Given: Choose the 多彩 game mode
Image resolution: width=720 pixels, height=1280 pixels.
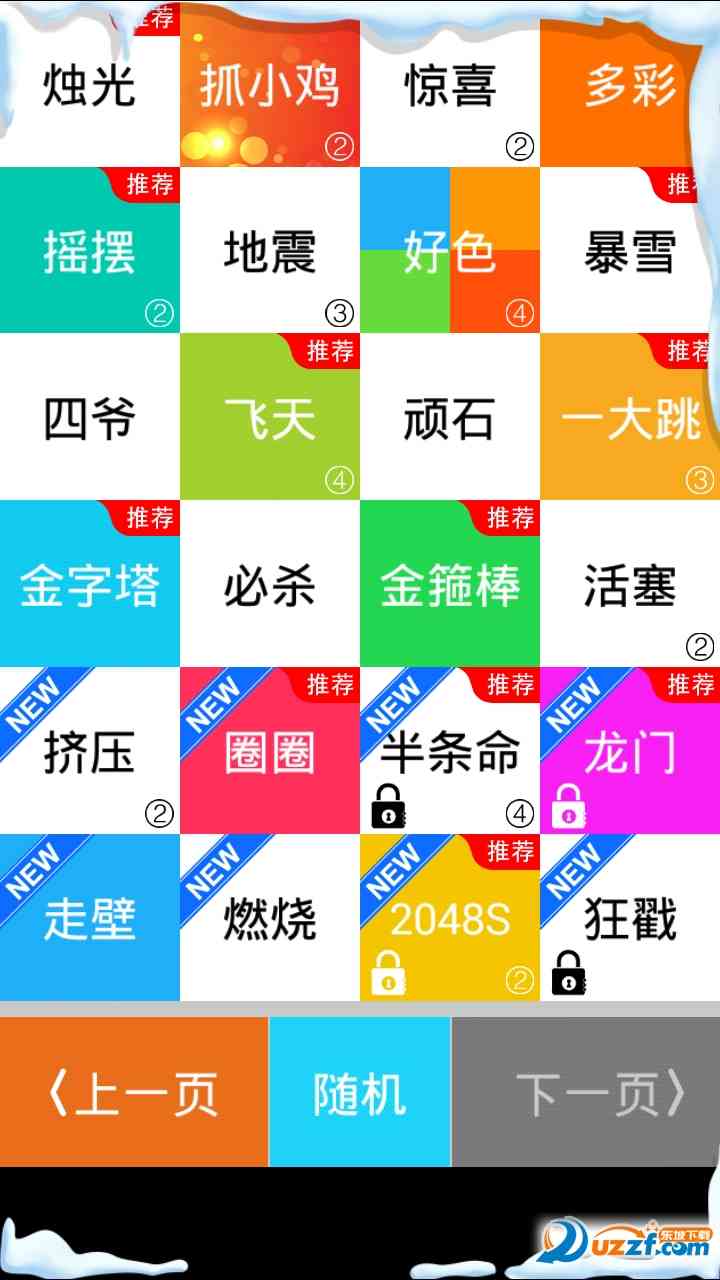Looking at the screenshot, I should point(630,85).
